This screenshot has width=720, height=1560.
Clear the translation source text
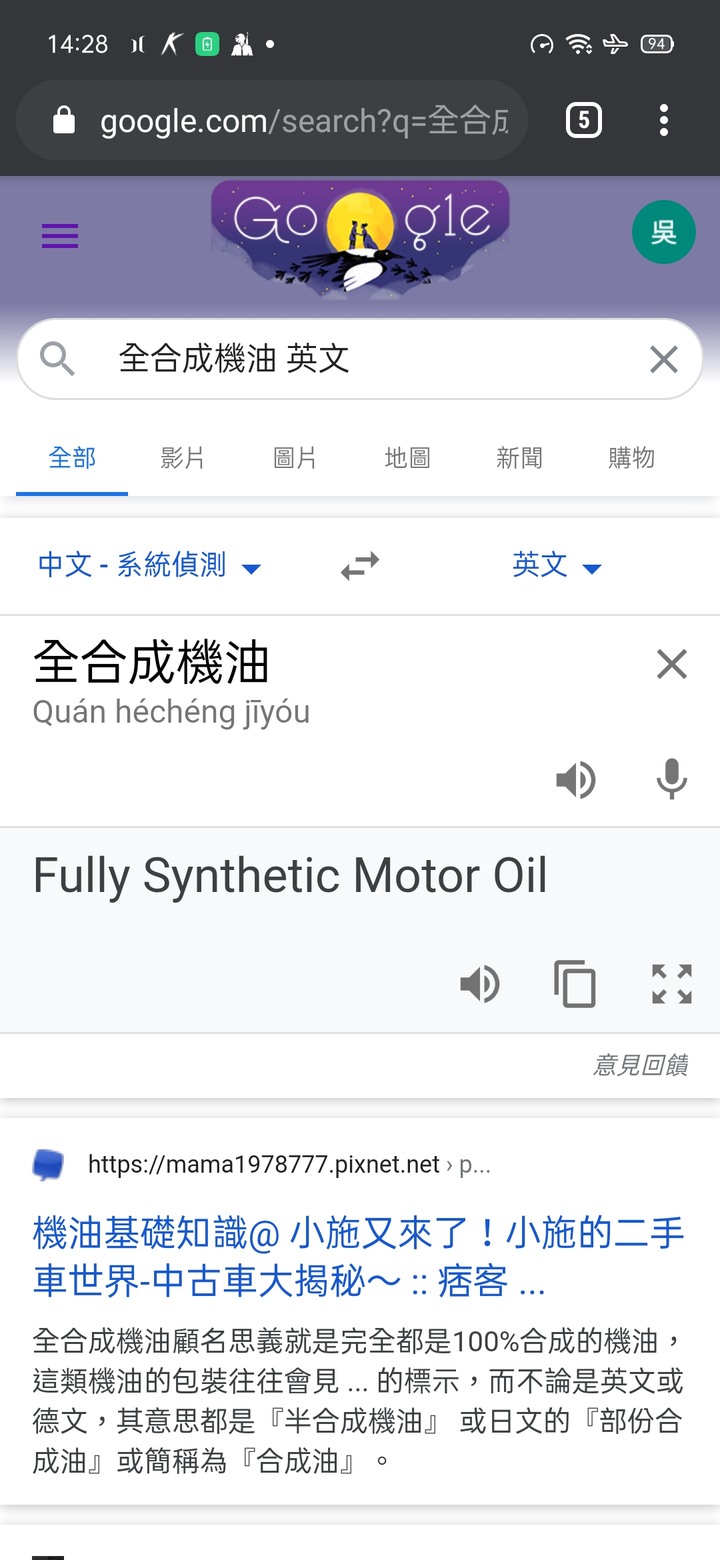[671, 664]
